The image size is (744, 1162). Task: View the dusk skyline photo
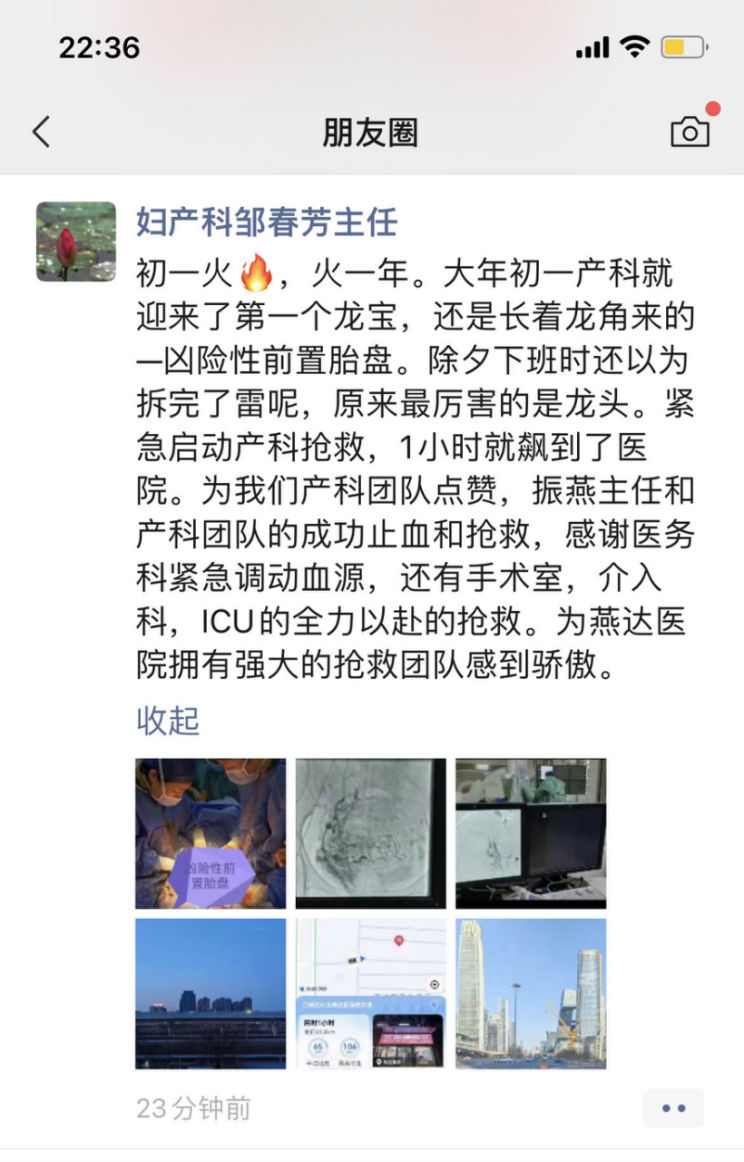point(211,994)
